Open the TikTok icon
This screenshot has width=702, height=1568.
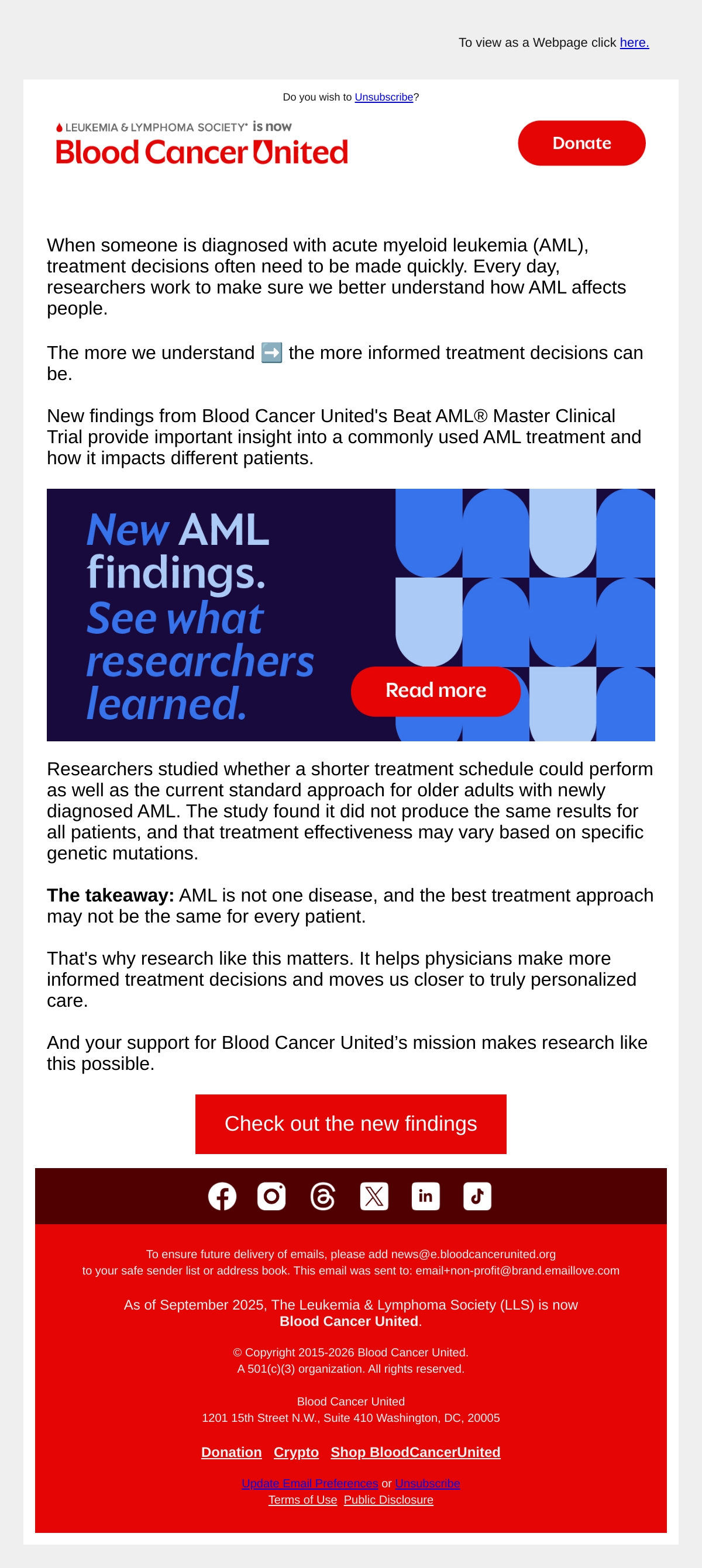(477, 1196)
